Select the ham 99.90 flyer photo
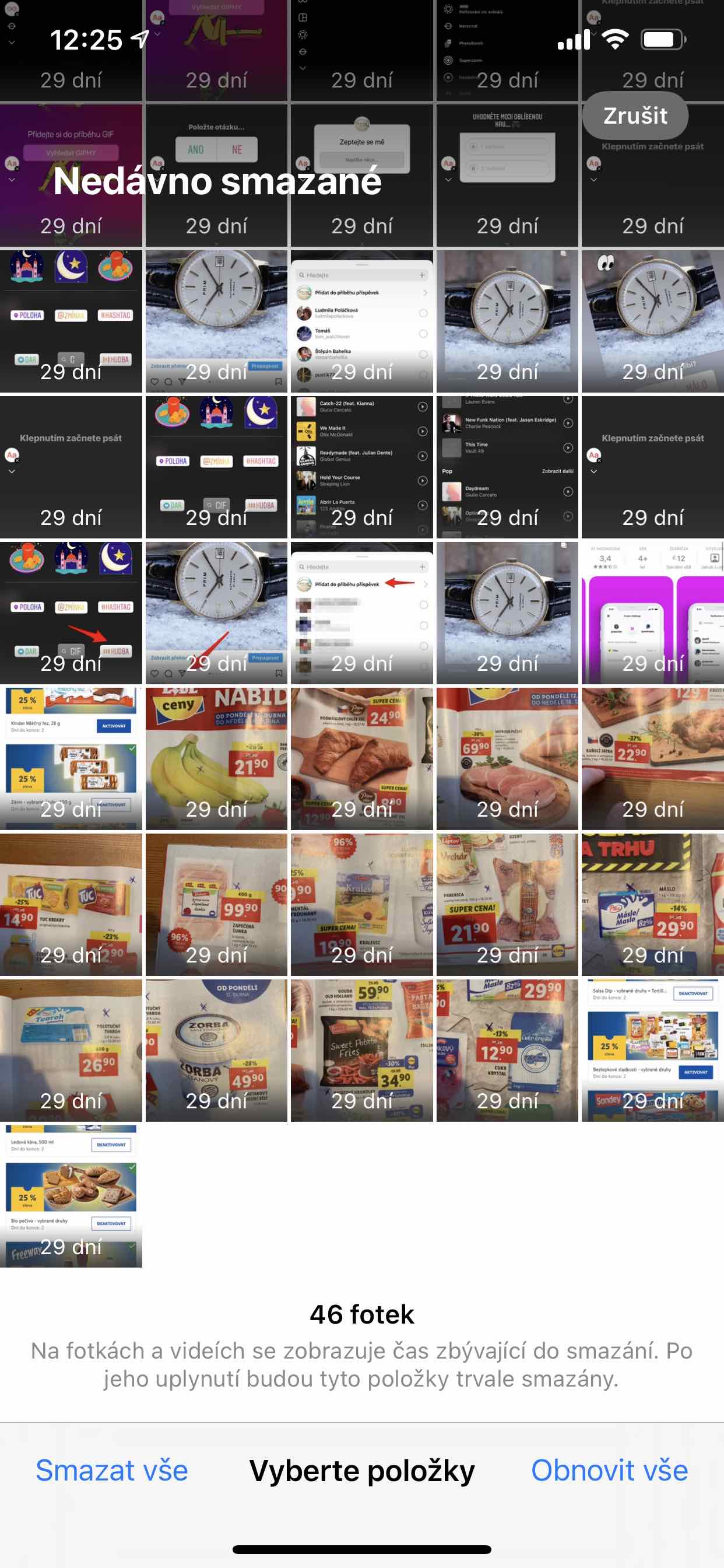The image size is (724, 1568). tap(216, 904)
